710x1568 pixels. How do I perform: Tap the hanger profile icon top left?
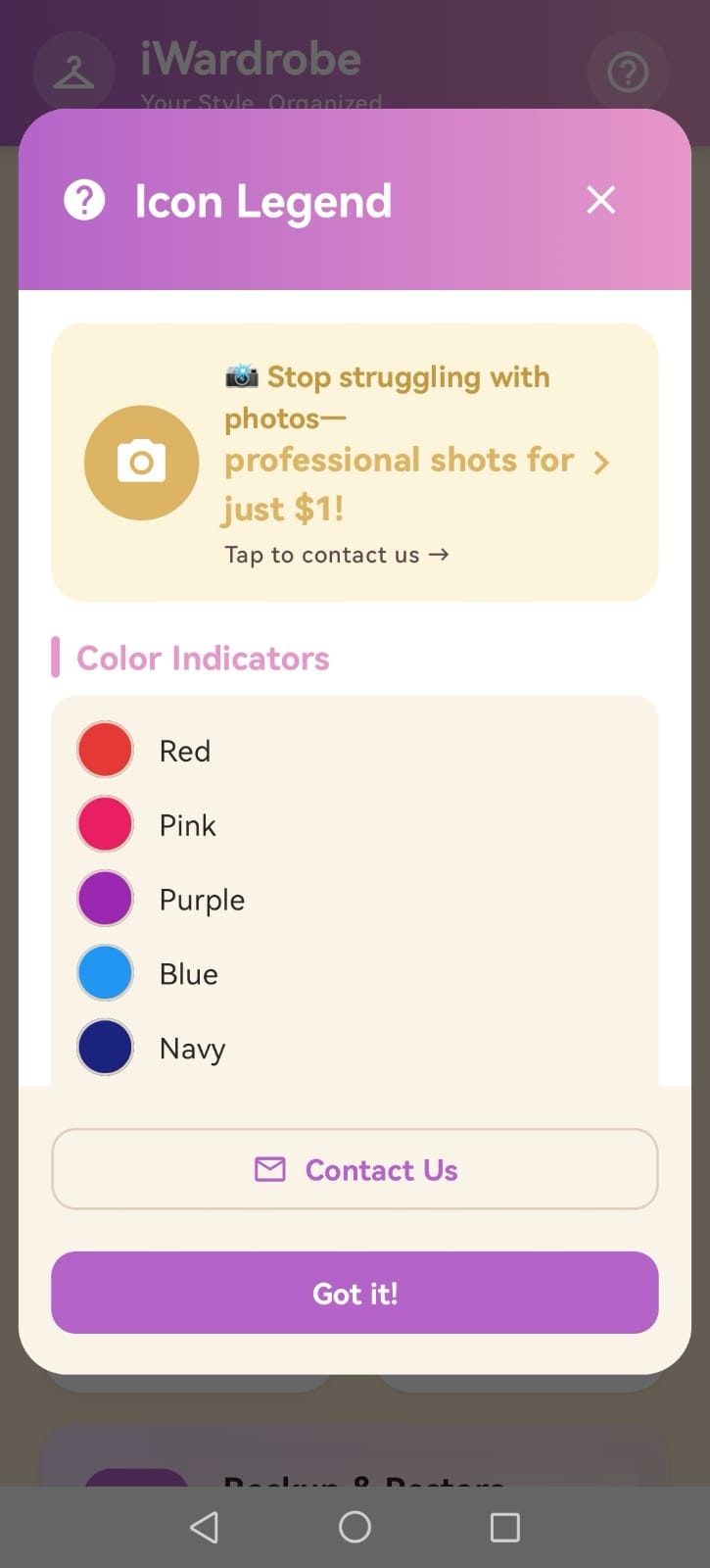73,72
